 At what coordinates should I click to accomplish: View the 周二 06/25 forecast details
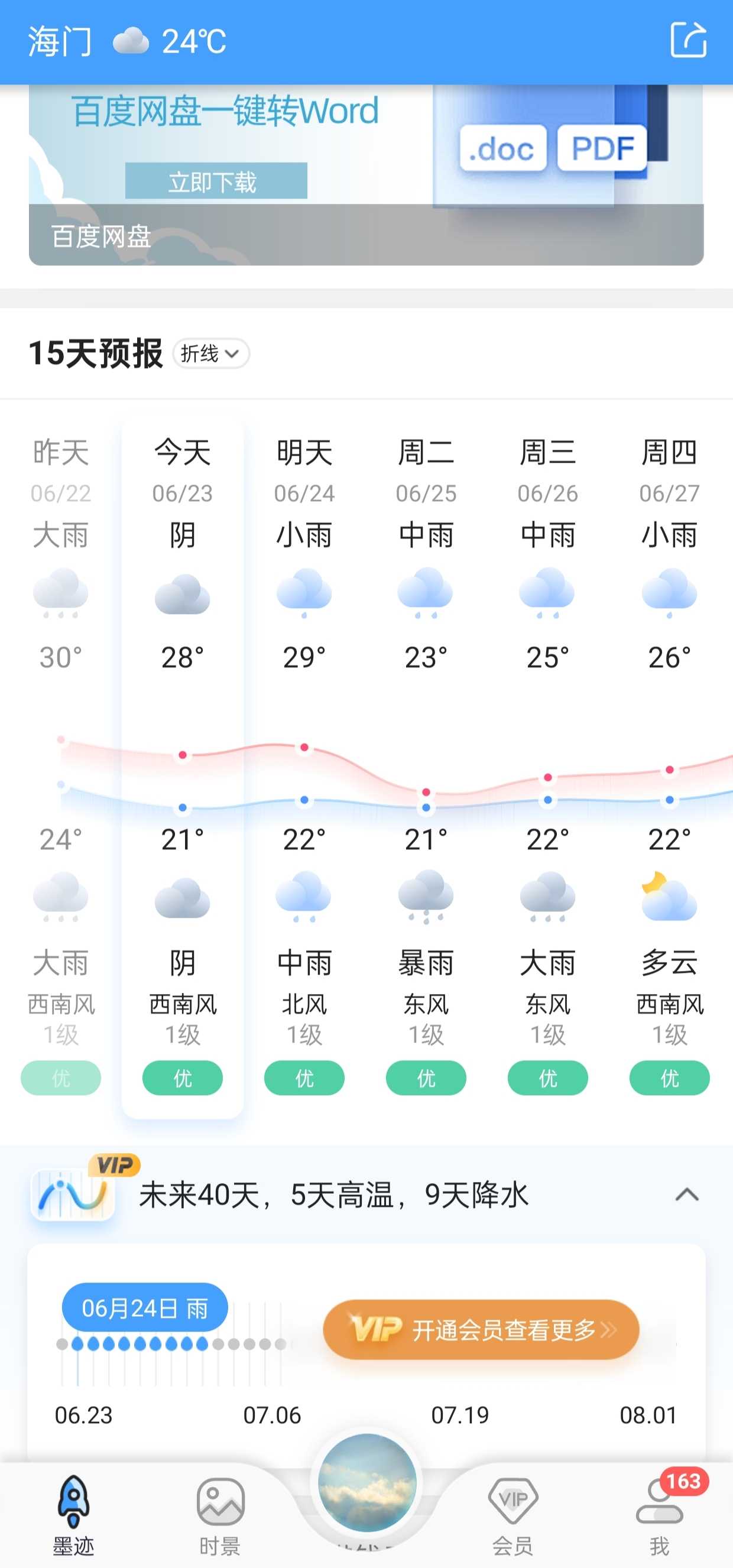point(426,768)
